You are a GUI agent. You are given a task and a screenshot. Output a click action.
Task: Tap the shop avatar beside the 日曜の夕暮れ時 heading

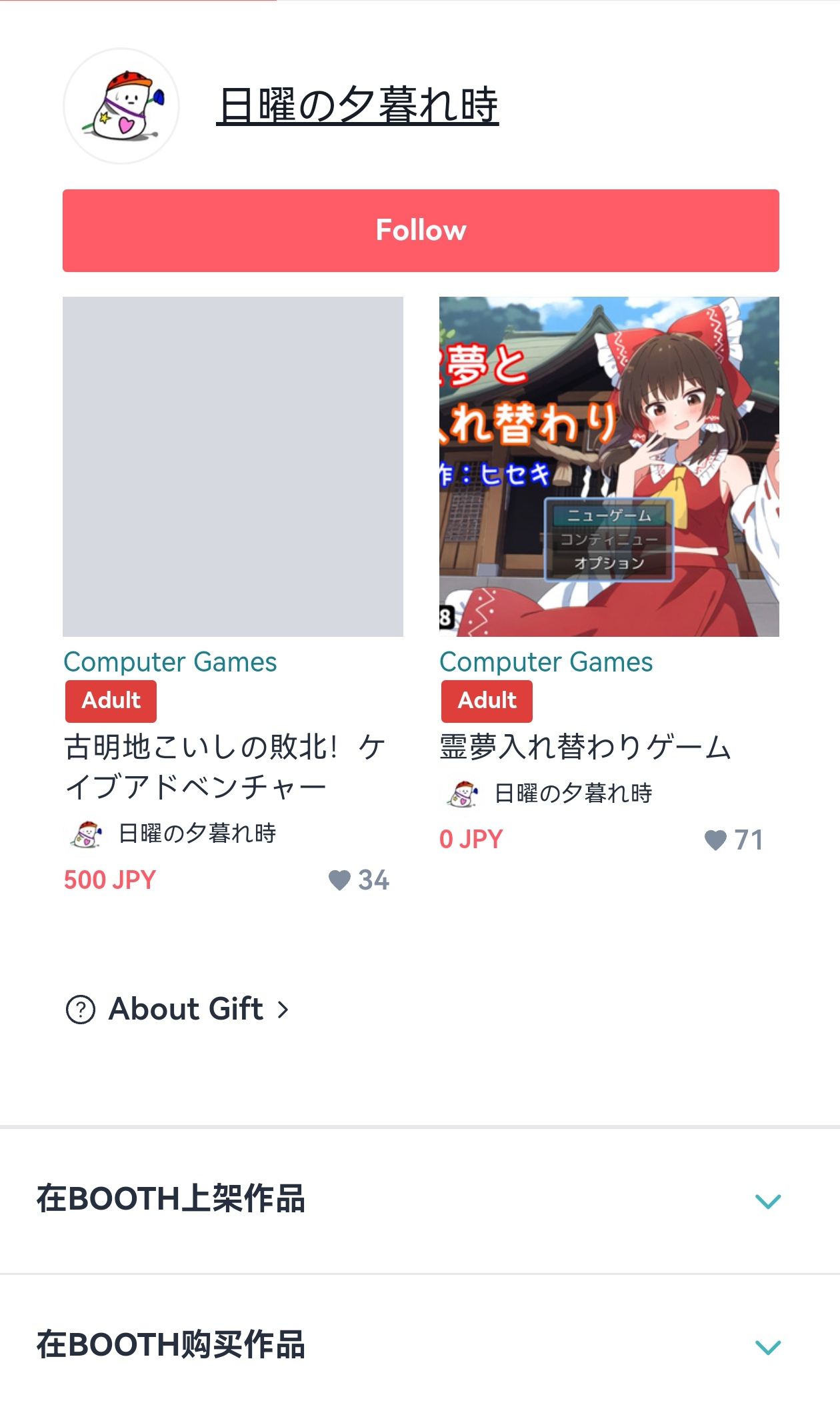coord(121,106)
